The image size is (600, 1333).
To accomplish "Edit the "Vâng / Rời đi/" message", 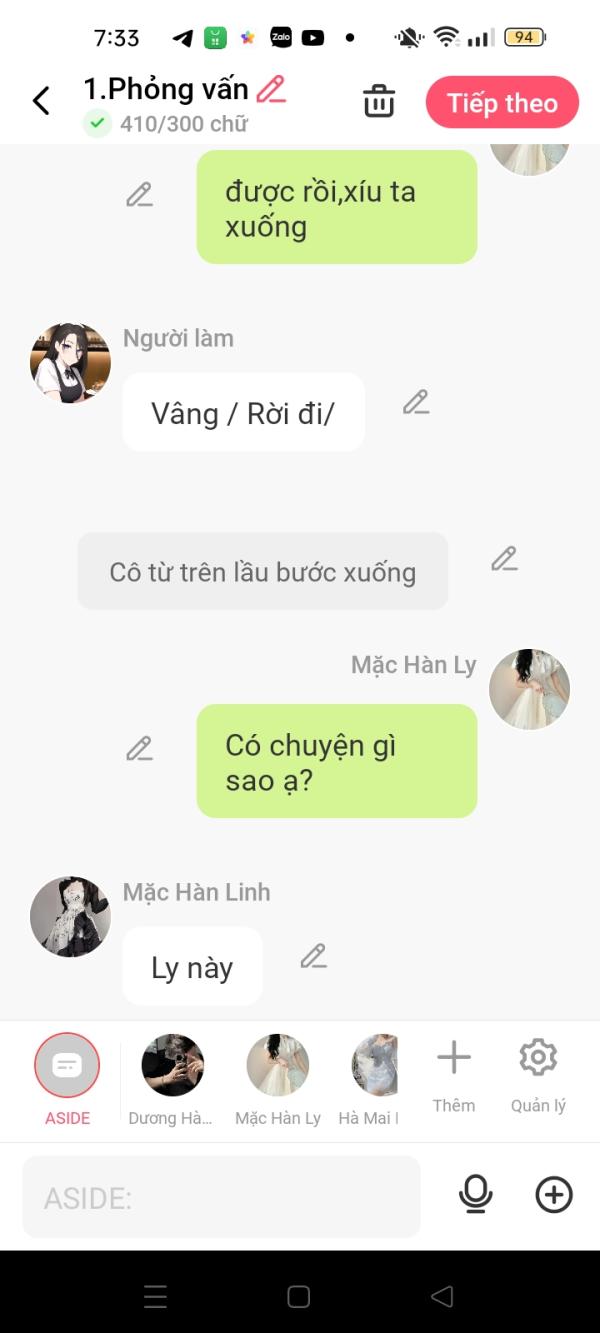I will pos(416,403).
